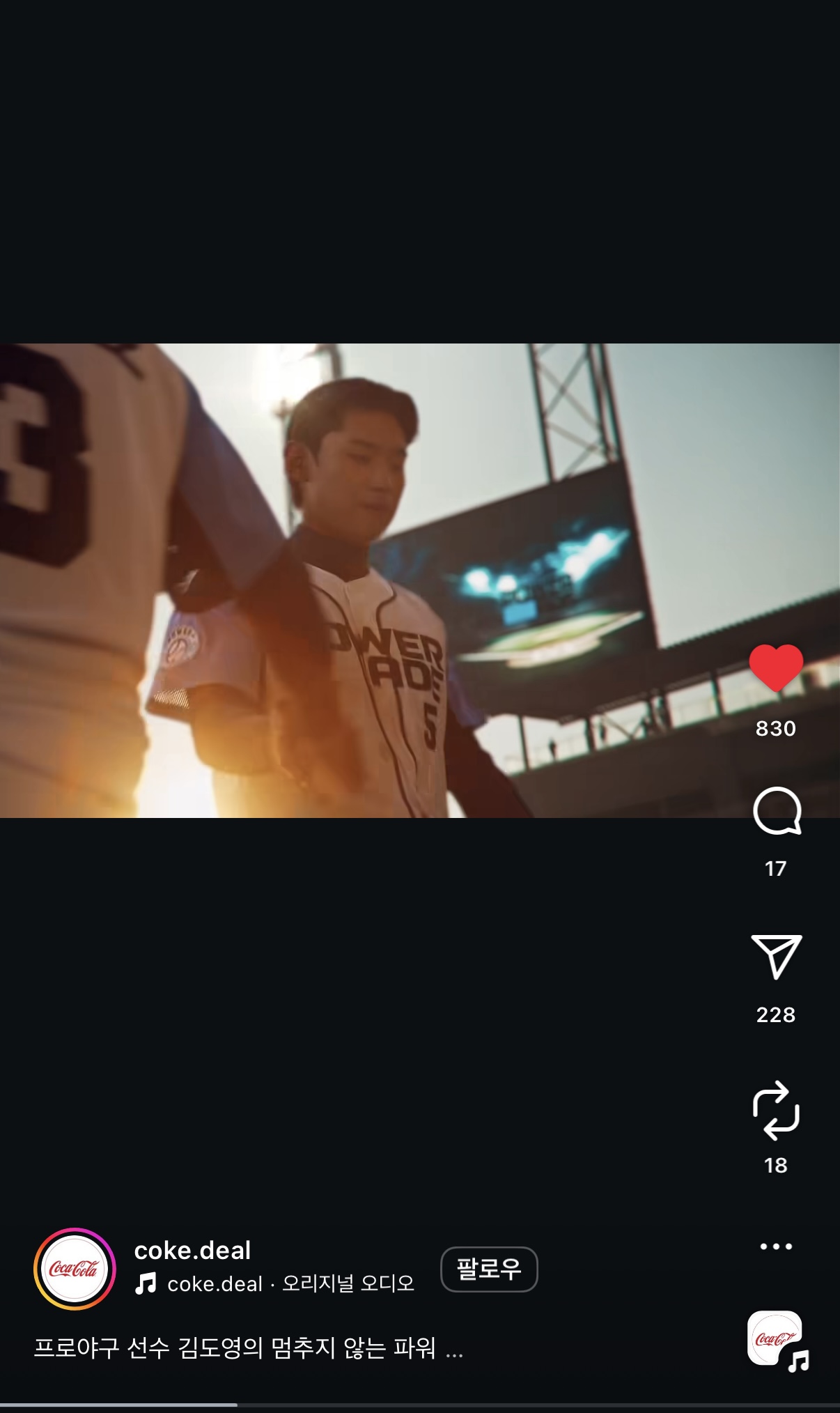Viewport: 840px width, 1413px height.
Task: Open the comments on this reel
Action: point(776,811)
